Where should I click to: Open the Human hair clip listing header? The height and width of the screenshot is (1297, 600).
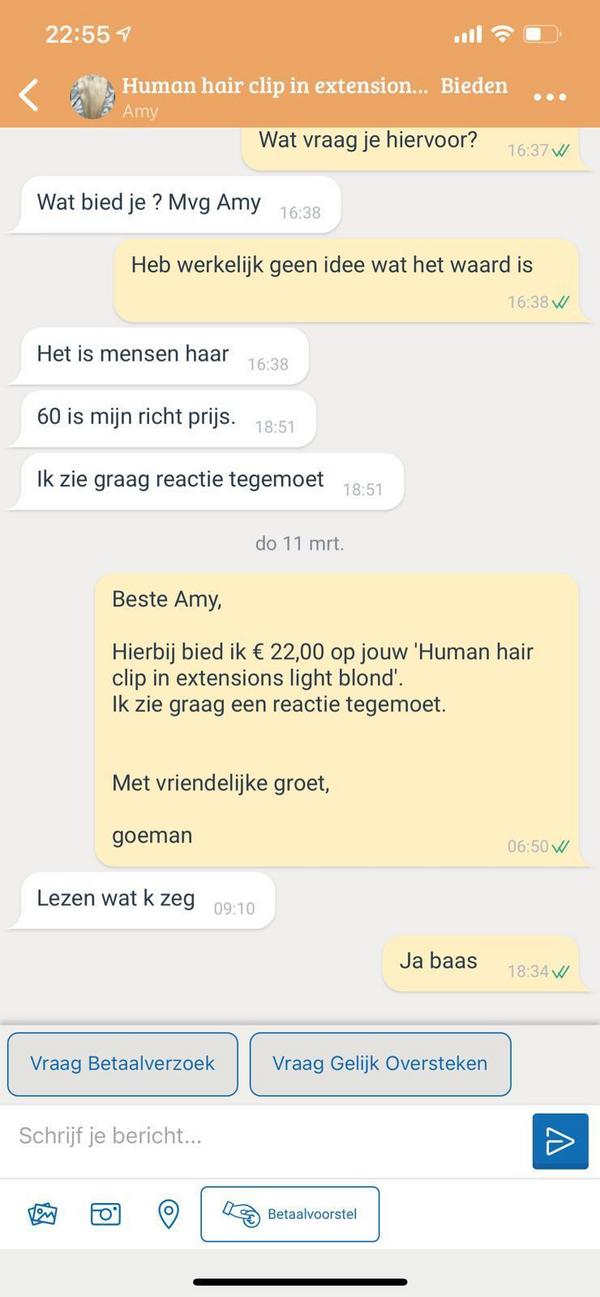point(280,86)
